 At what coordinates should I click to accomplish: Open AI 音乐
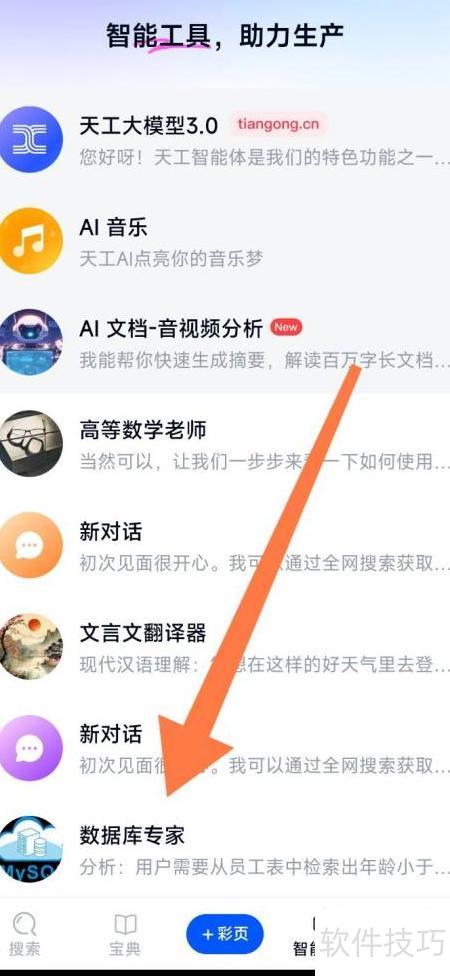pos(225,240)
